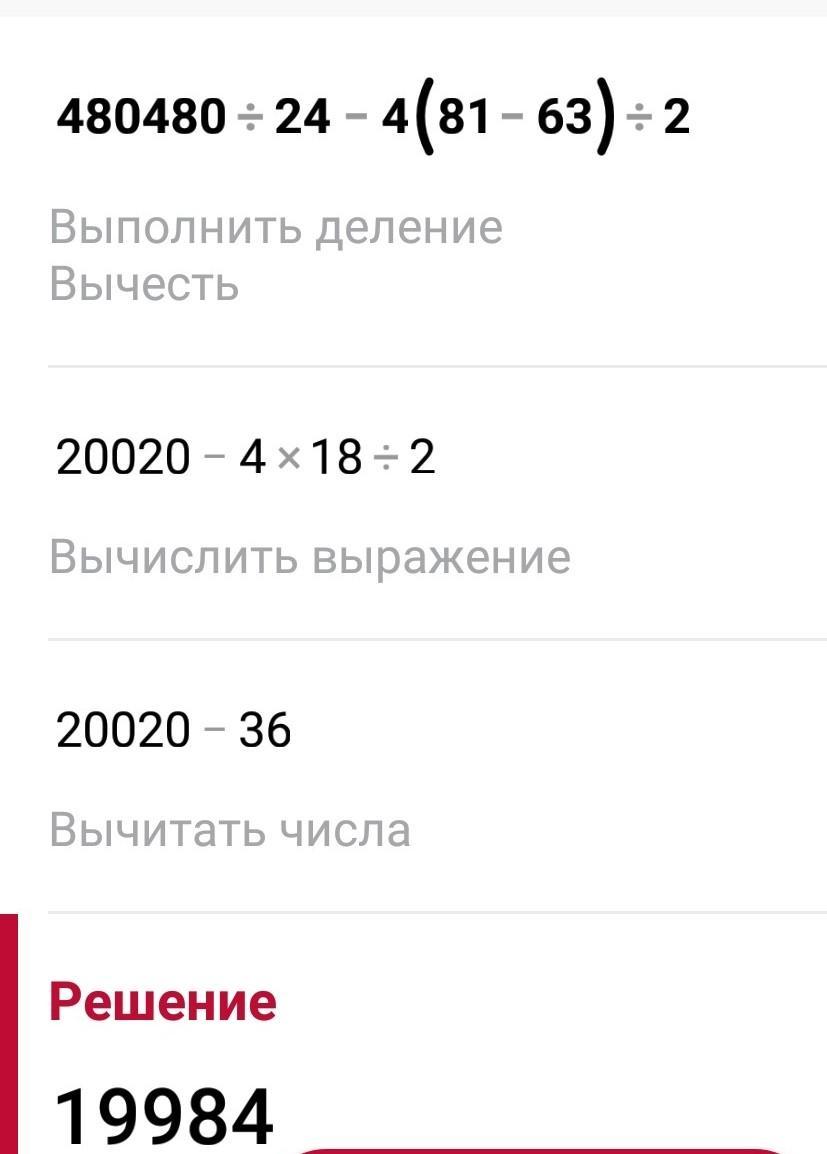Image resolution: width=827 pixels, height=1154 pixels.
Task: Expand the step 'Вычитать числа'
Action: tap(230, 830)
